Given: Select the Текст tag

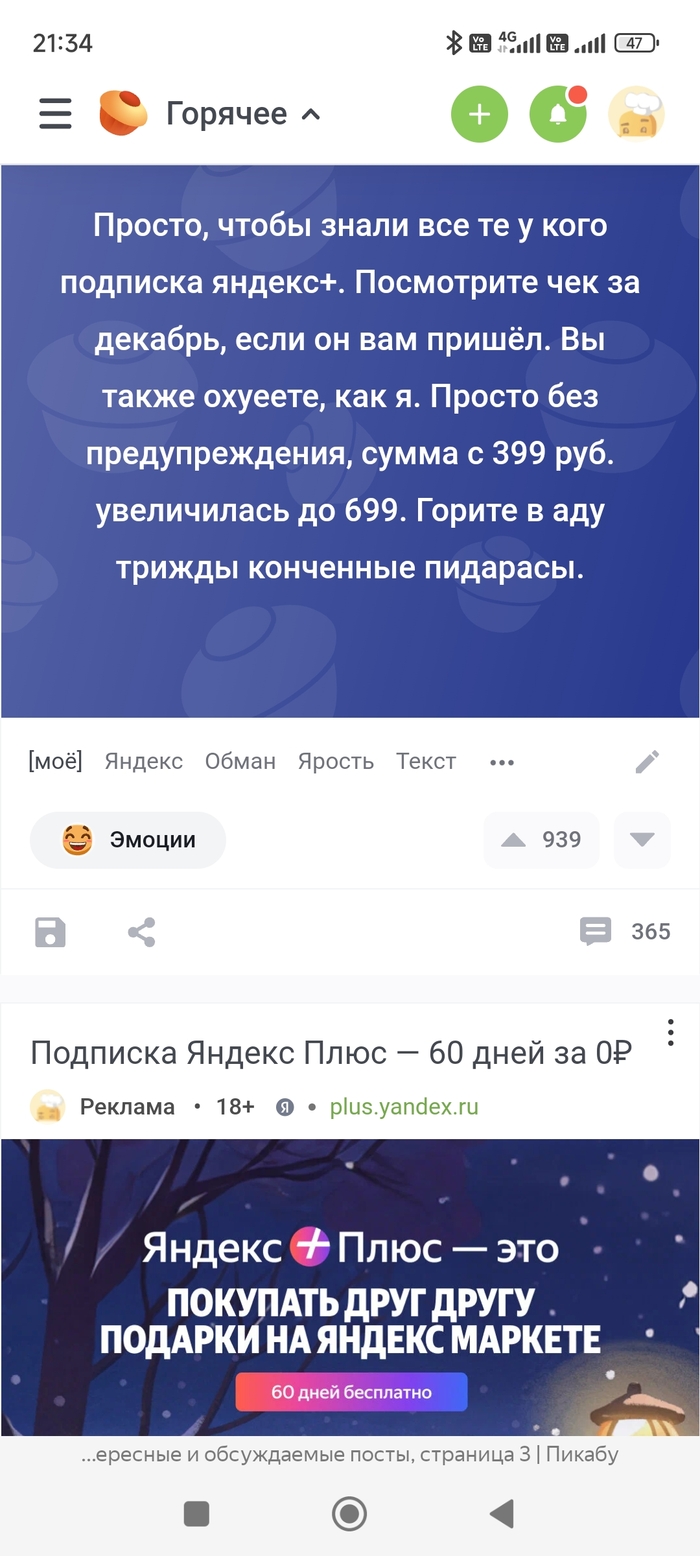Looking at the screenshot, I should click(x=425, y=761).
